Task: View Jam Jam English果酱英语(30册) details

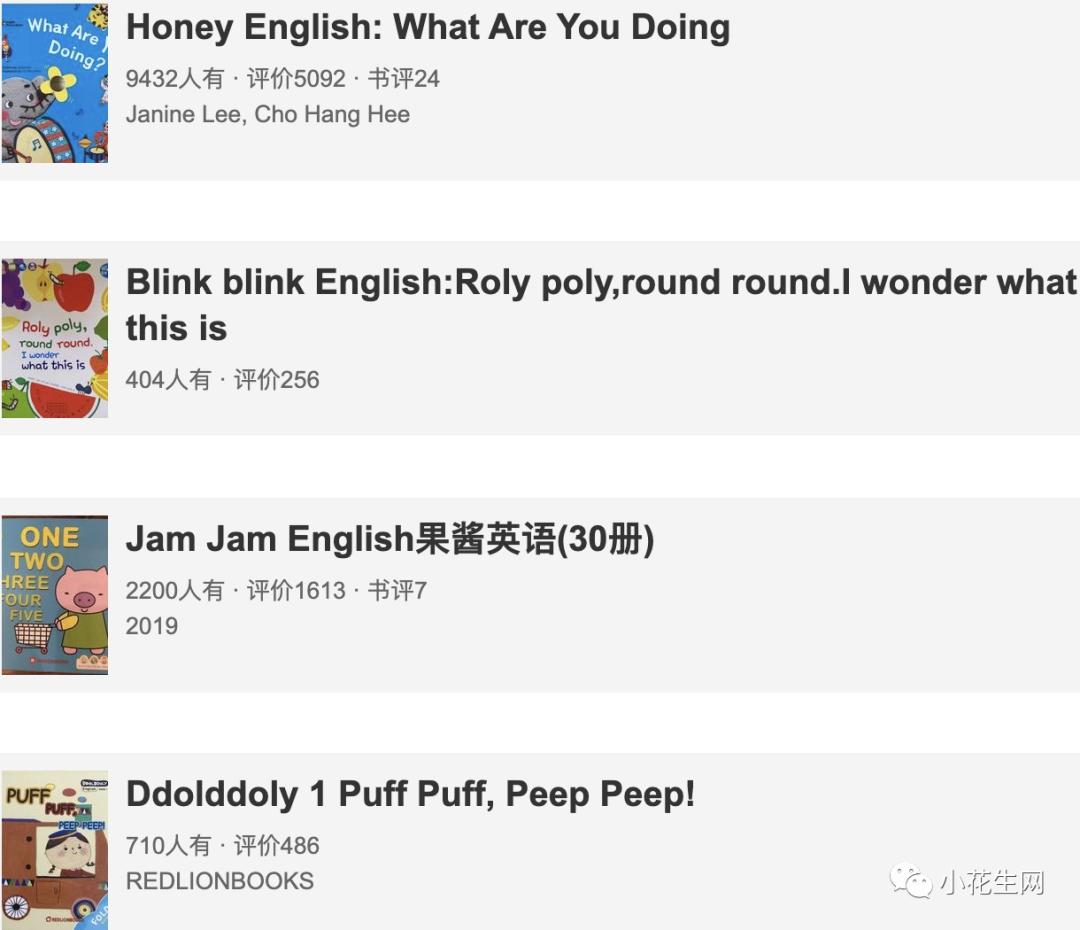Action: pyautogui.click(x=390, y=540)
